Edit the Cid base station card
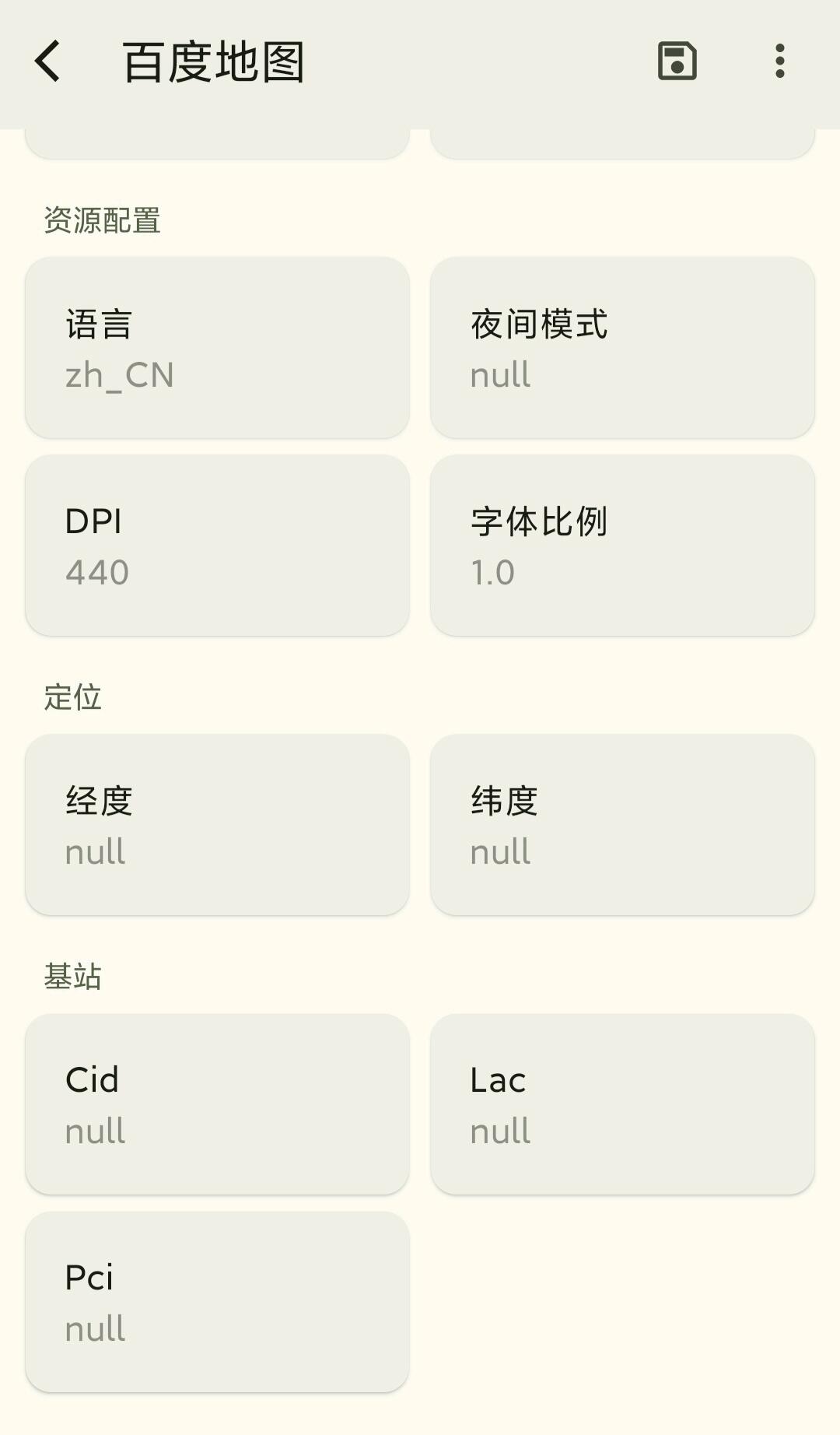Image resolution: width=840 pixels, height=1435 pixels. (217, 1104)
